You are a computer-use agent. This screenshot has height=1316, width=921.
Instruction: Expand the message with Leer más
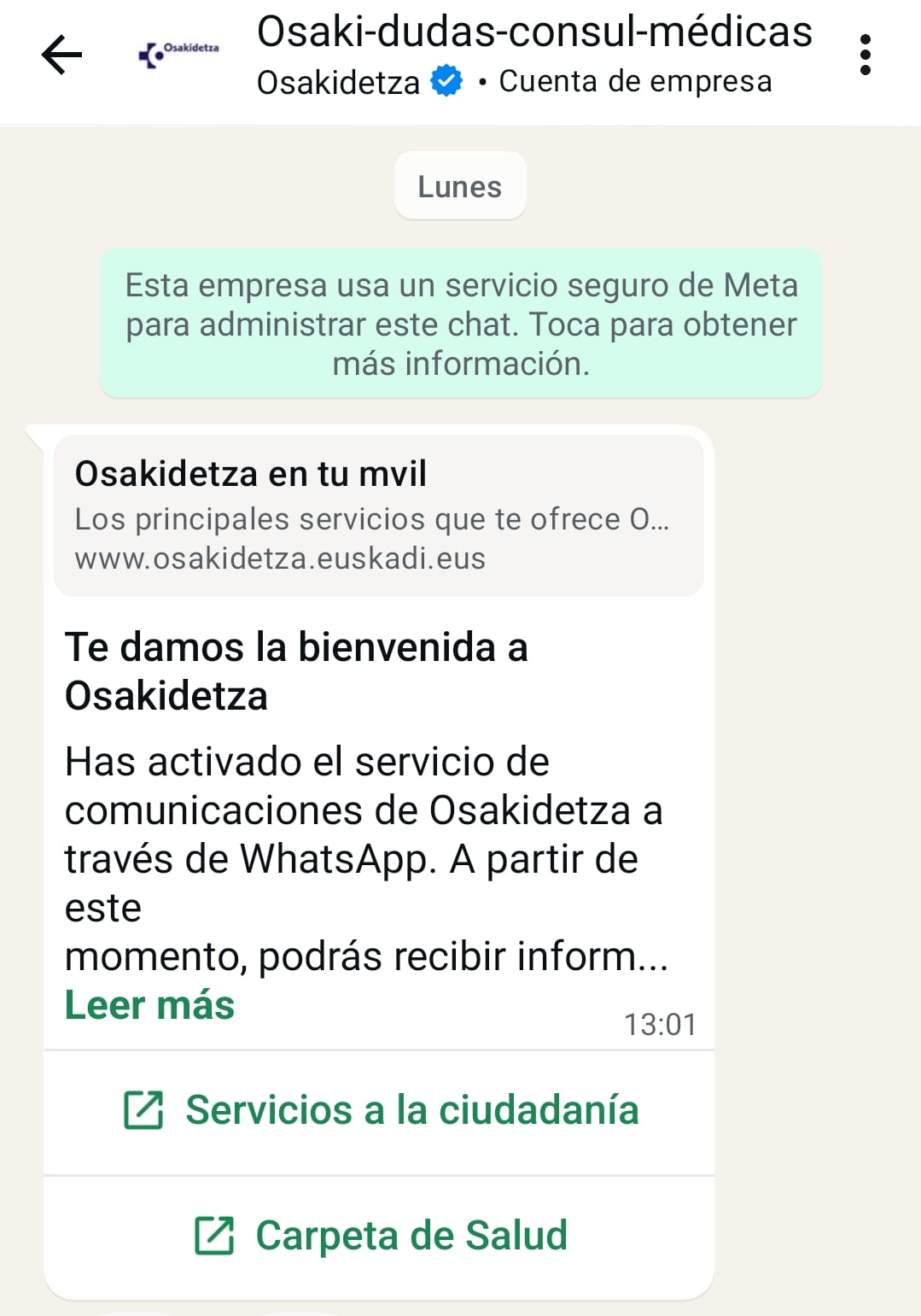(149, 1005)
